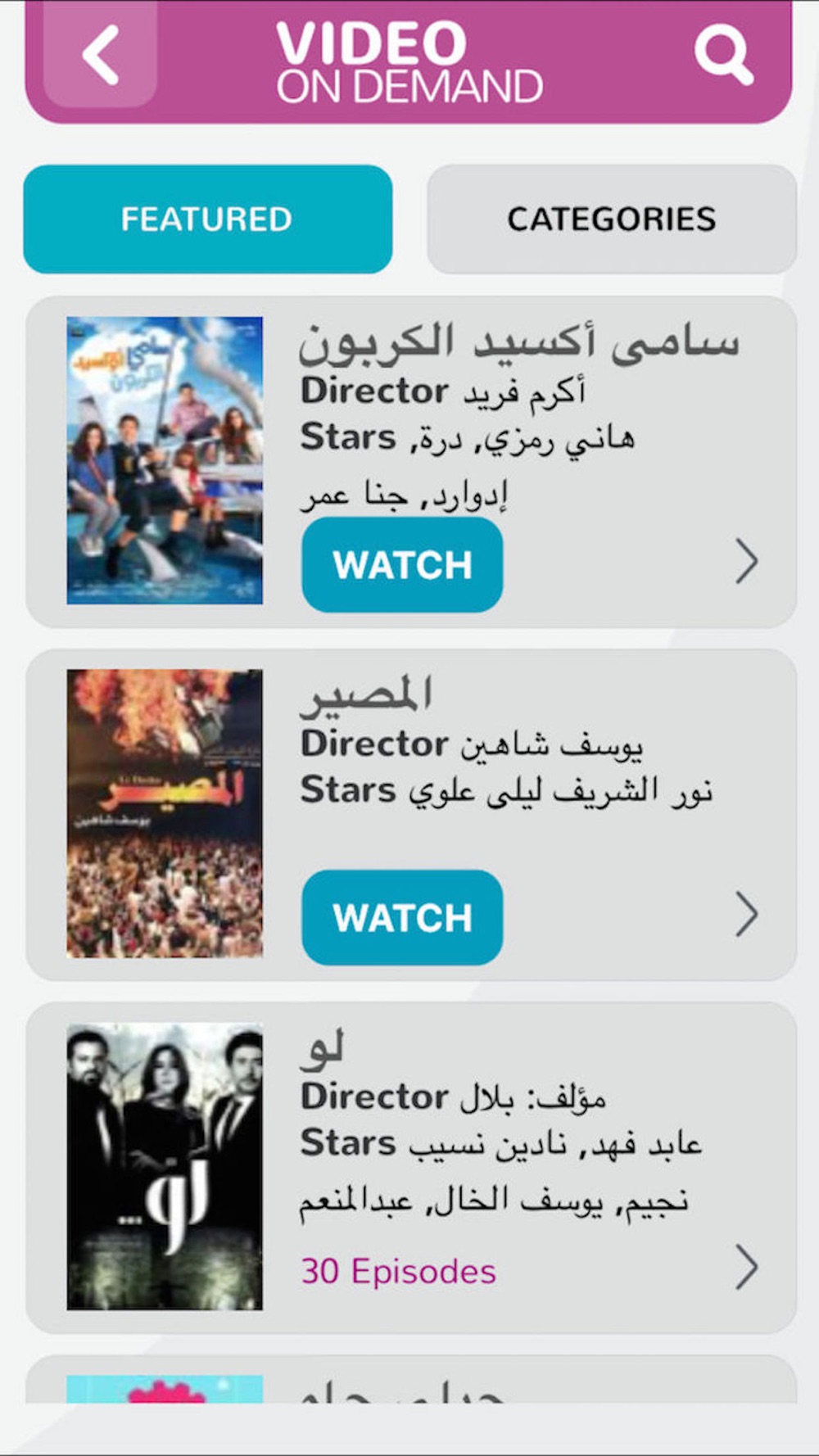Open the سامى أكسيد الكربون poster
Image resolution: width=819 pixels, height=1456 pixels.
coord(165,460)
